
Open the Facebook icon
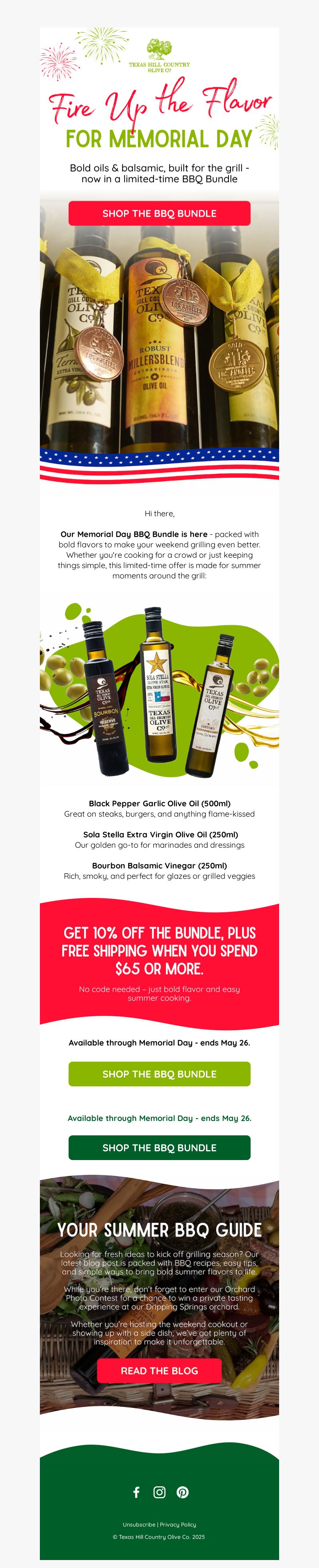point(136,1492)
